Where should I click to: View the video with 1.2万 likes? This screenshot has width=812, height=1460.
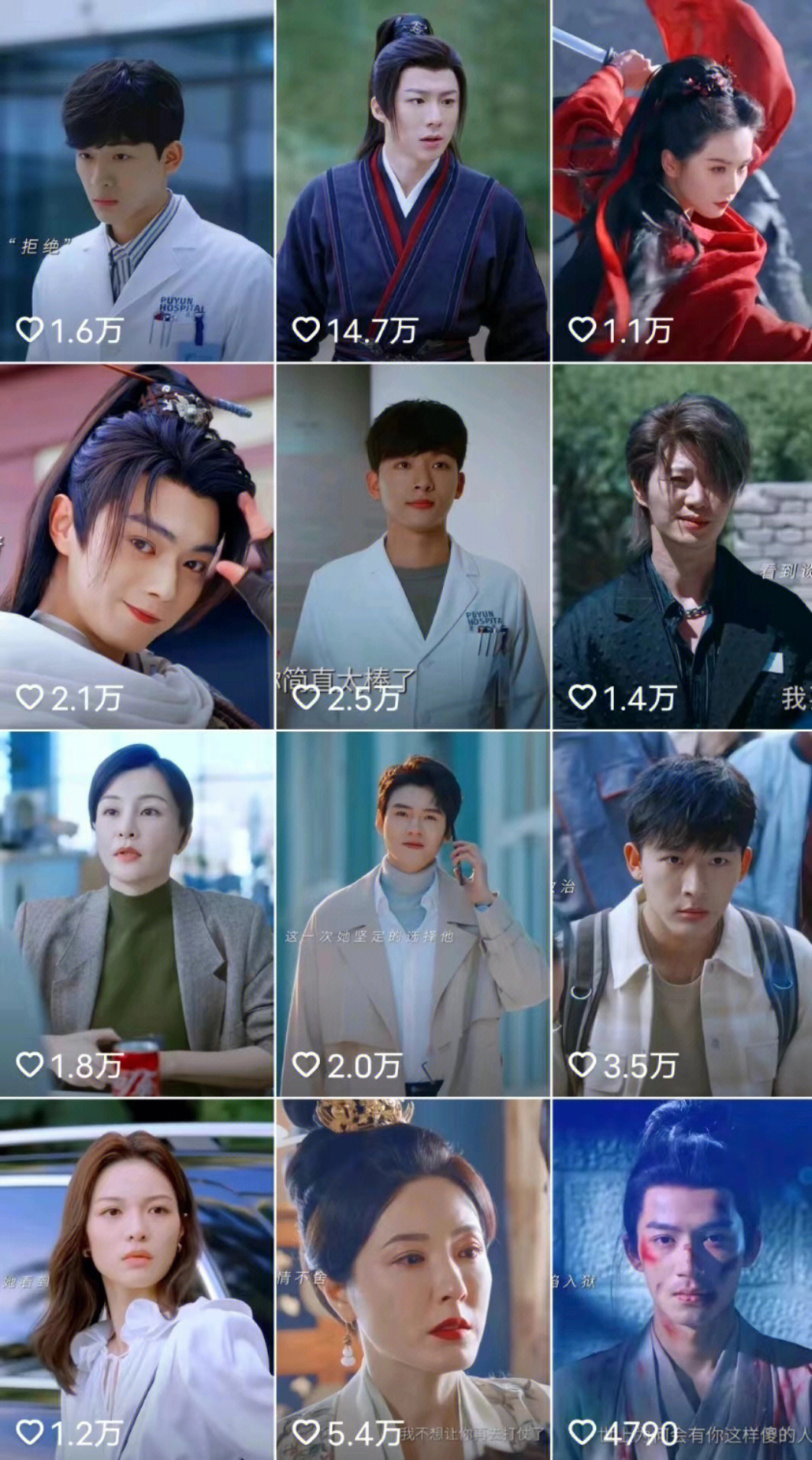[136, 1279]
